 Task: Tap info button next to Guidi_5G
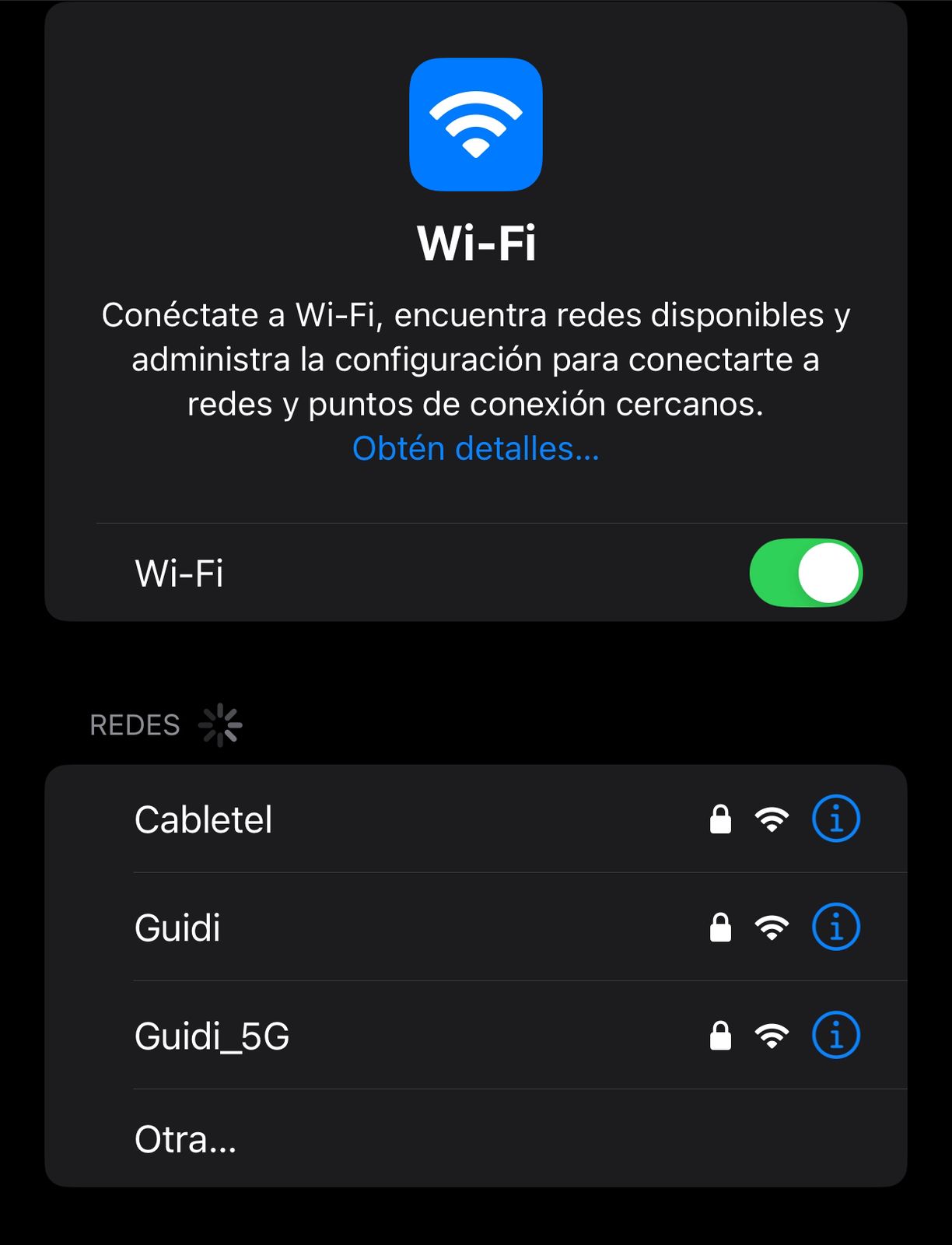(835, 1036)
